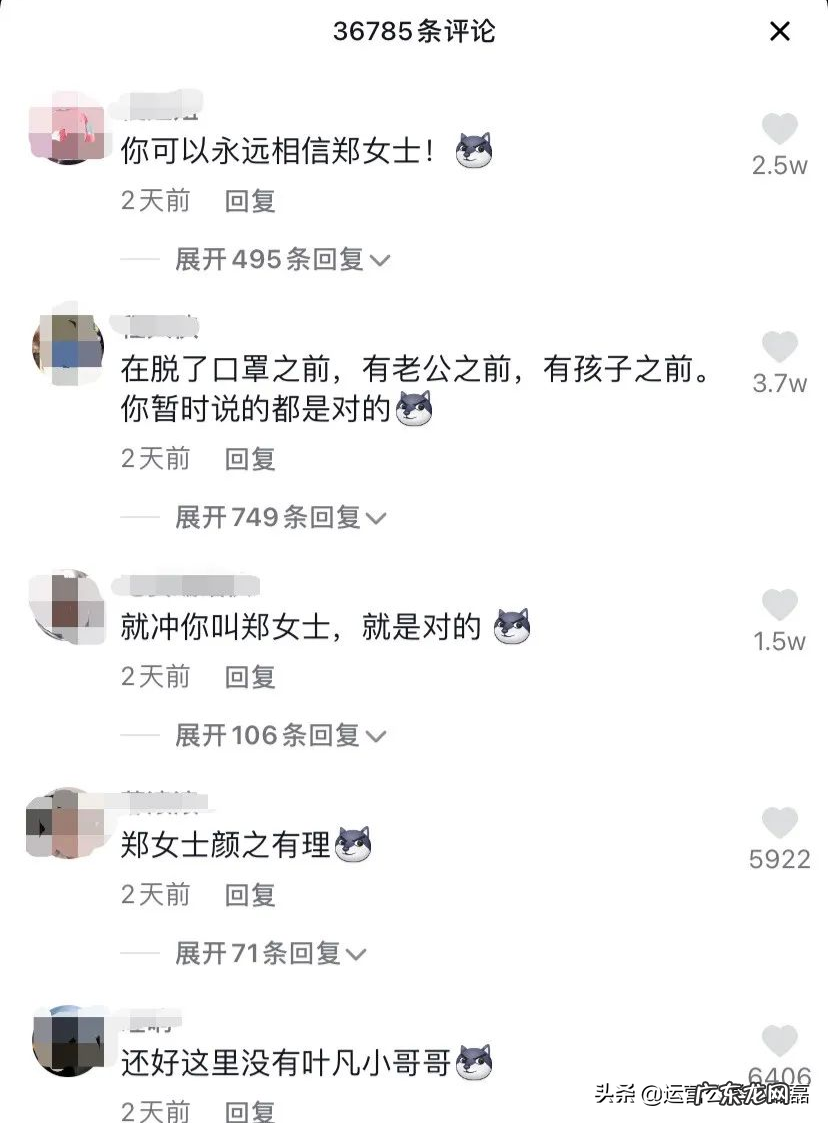Tap 回复 below the bottom comment
828x1123 pixels.
[x=248, y=1110]
